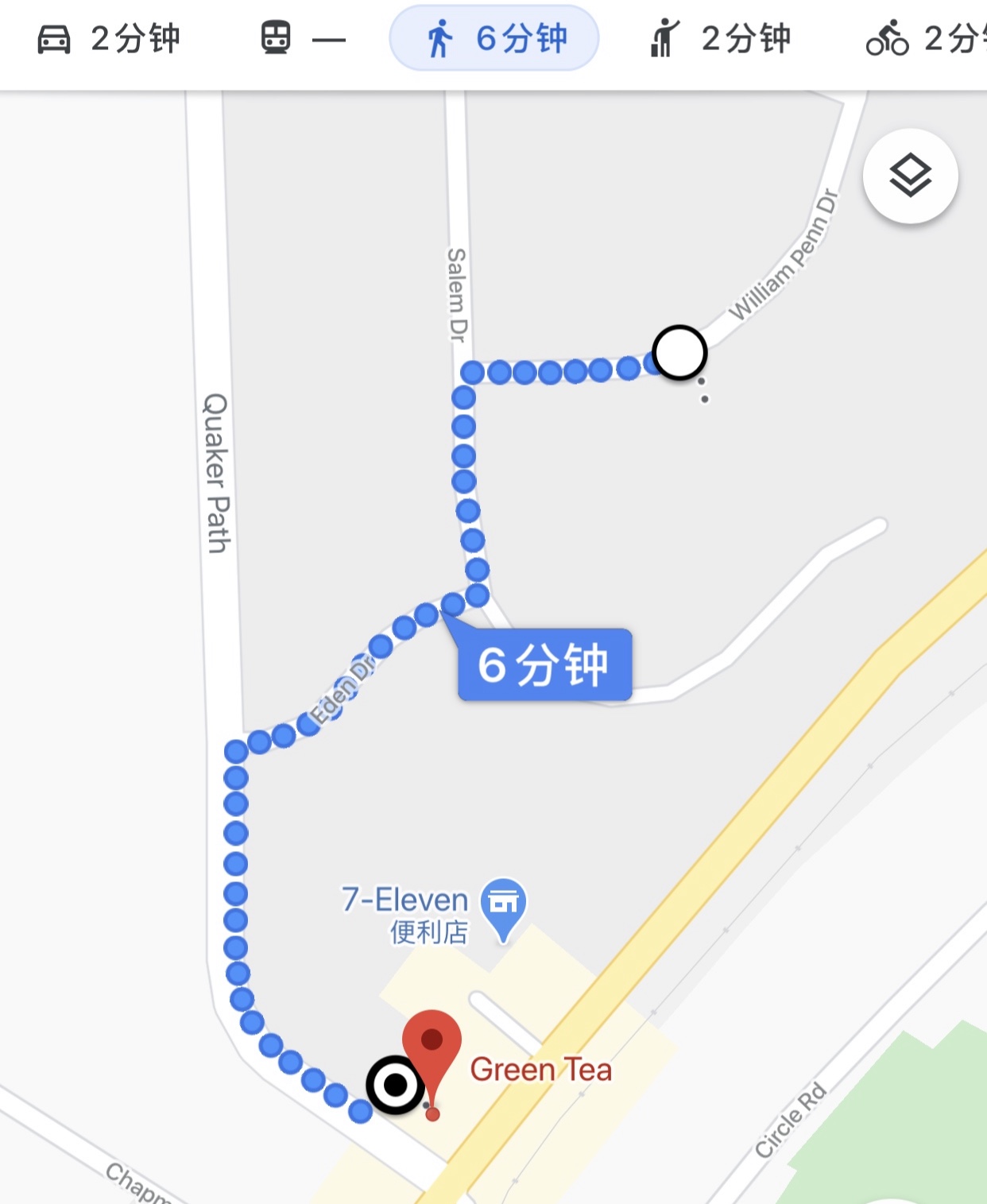Switch to driving directions mode

click(x=110, y=38)
